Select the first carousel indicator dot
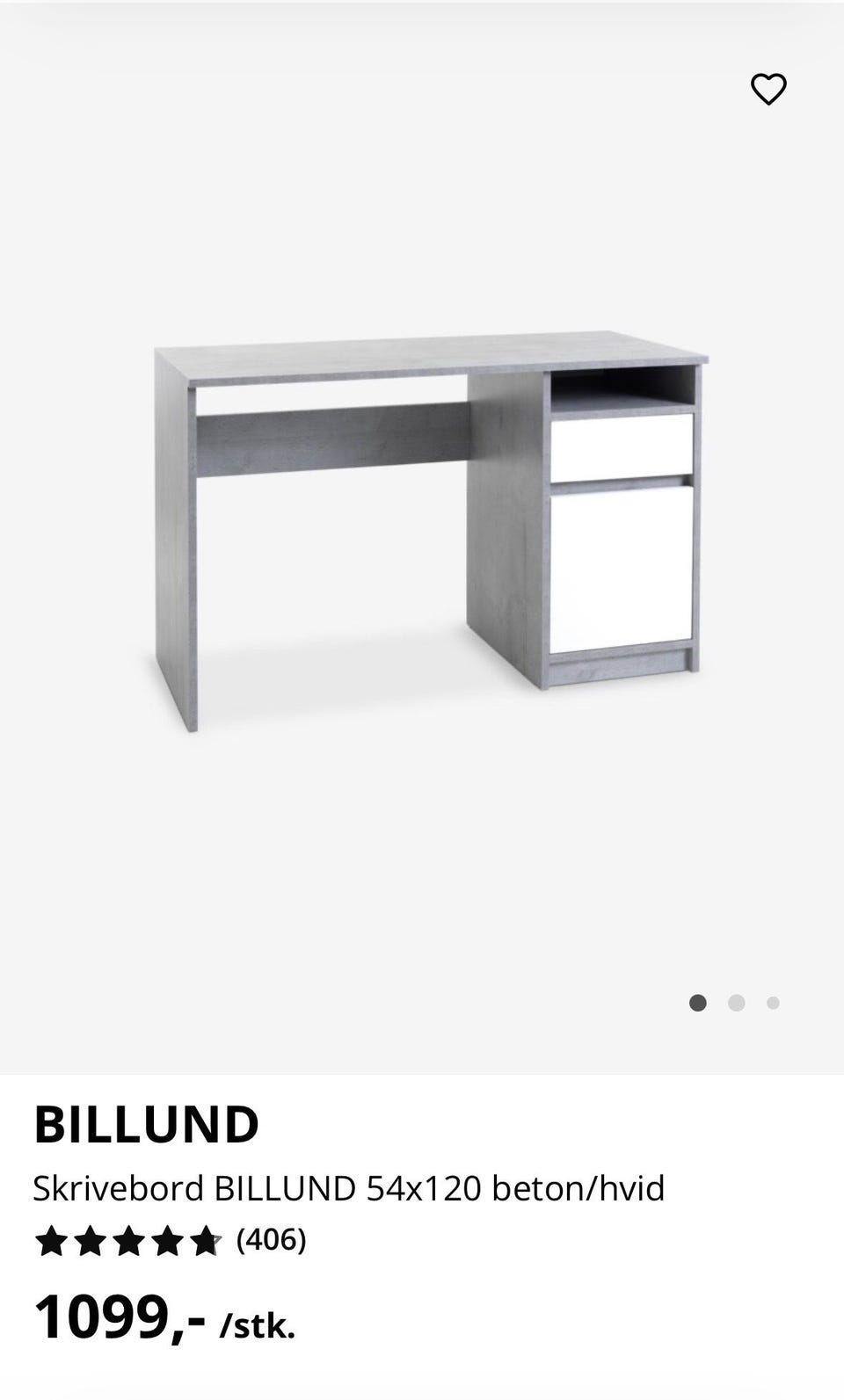Viewport: 844px width, 1400px height. coord(698,1002)
